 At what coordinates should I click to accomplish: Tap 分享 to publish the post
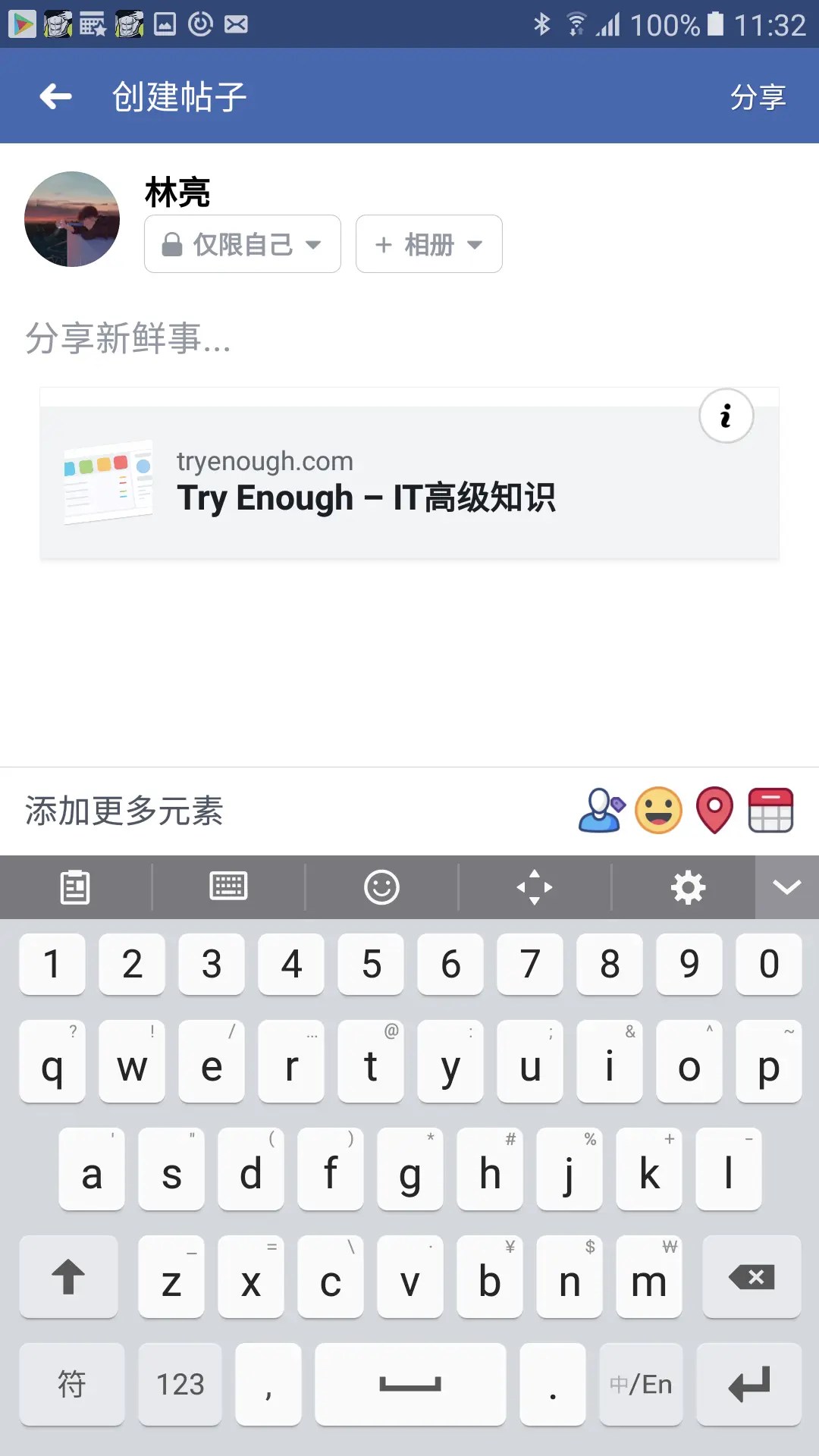[758, 97]
